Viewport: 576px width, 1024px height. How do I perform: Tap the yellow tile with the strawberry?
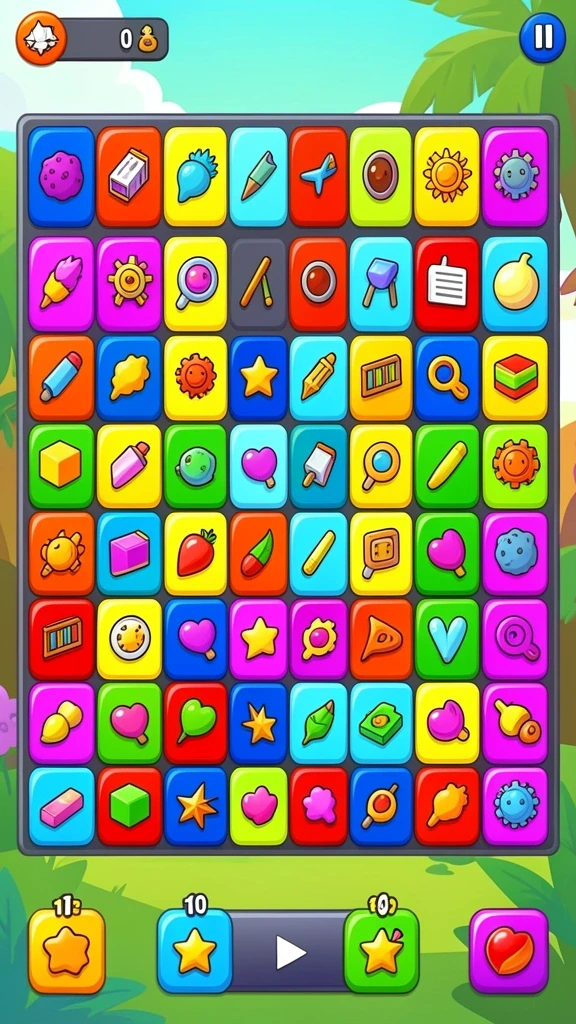pyautogui.click(x=195, y=553)
